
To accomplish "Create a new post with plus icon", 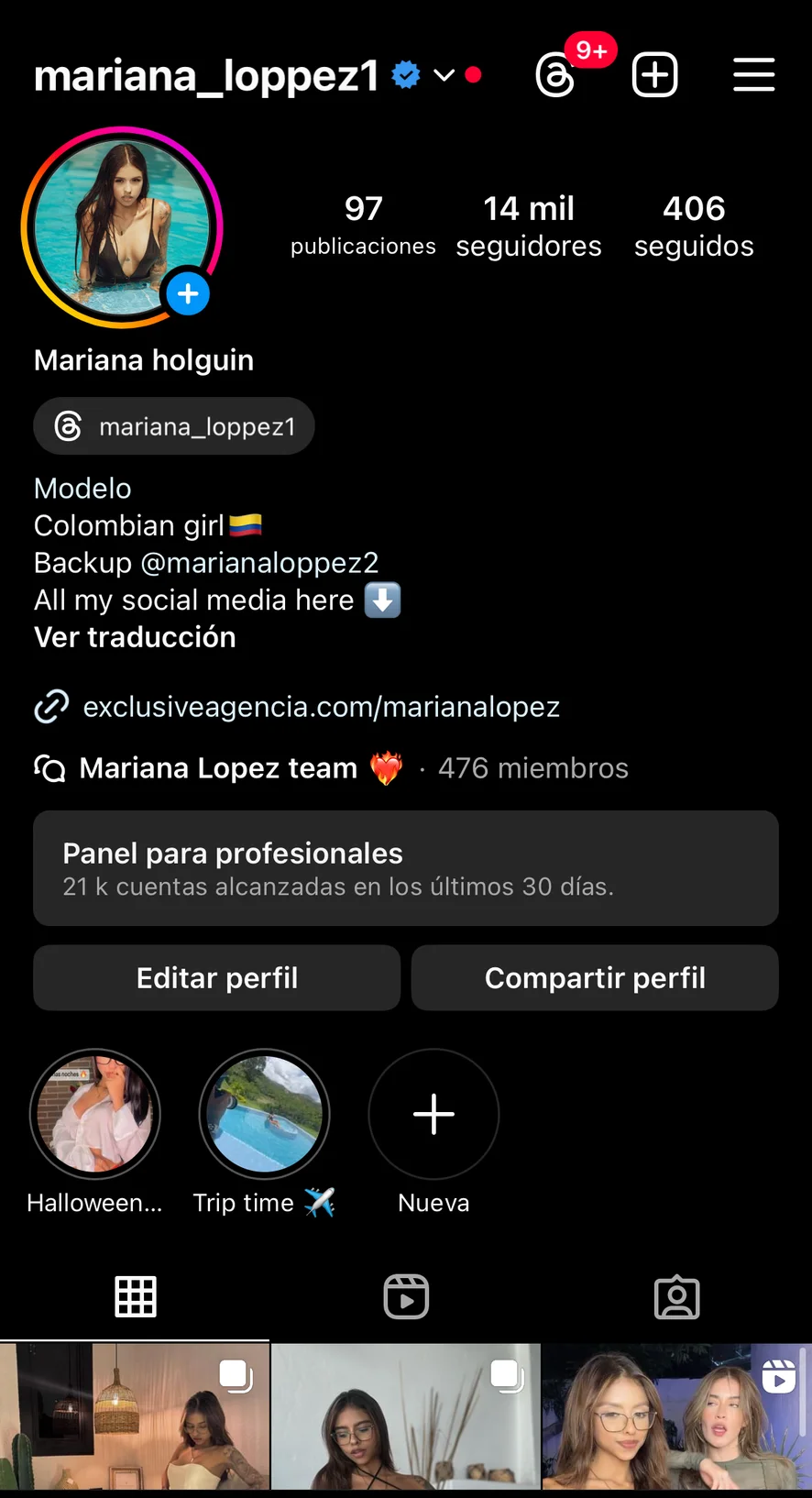I will 654,75.
